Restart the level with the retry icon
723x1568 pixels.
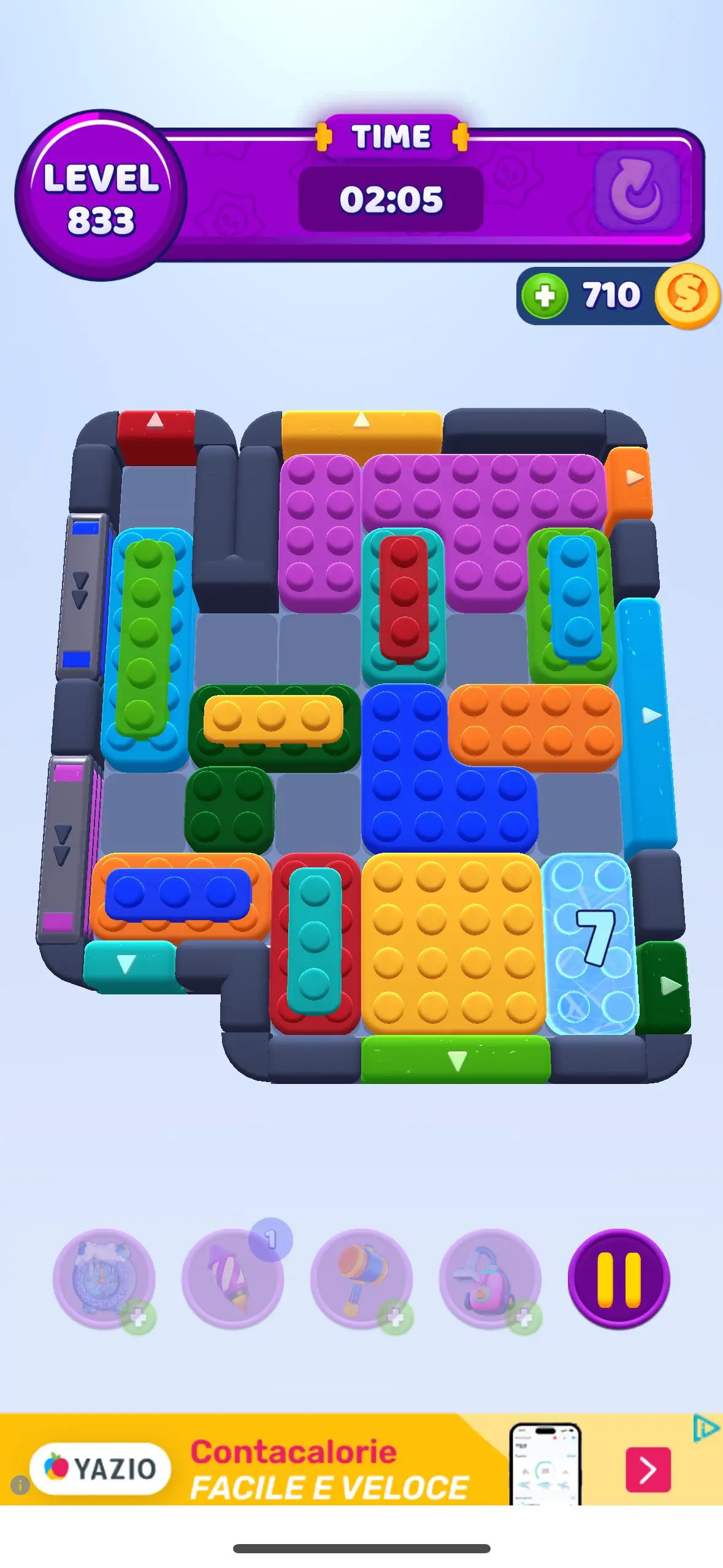coord(637,191)
